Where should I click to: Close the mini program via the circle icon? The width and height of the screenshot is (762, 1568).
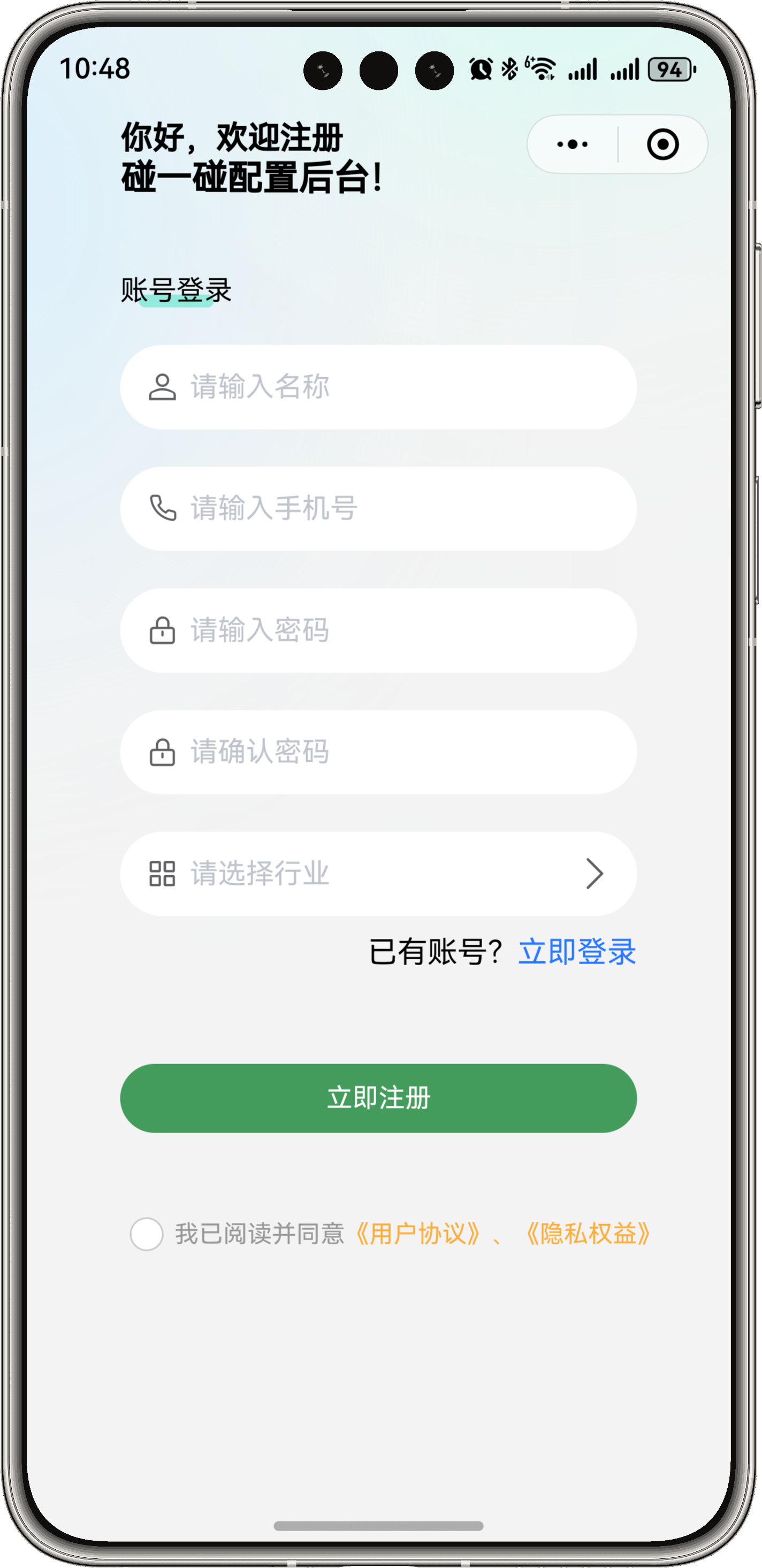pos(662,144)
